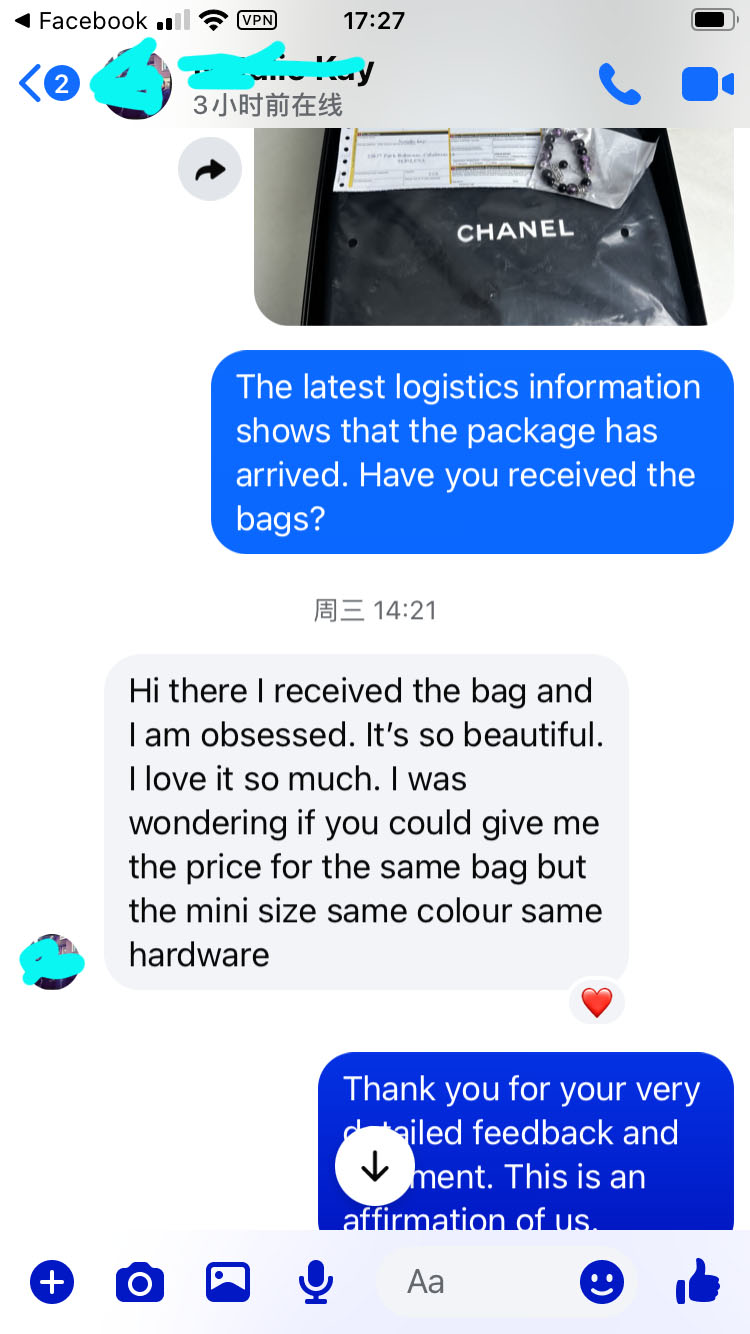Image resolution: width=750 pixels, height=1334 pixels.
Task: Record a voice message
Action: [316, 1282]
